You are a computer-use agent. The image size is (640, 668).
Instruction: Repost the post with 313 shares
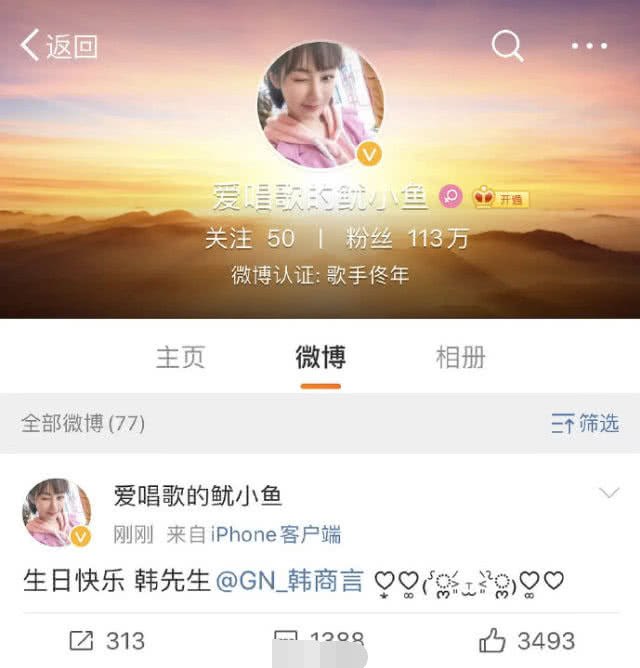107,640
